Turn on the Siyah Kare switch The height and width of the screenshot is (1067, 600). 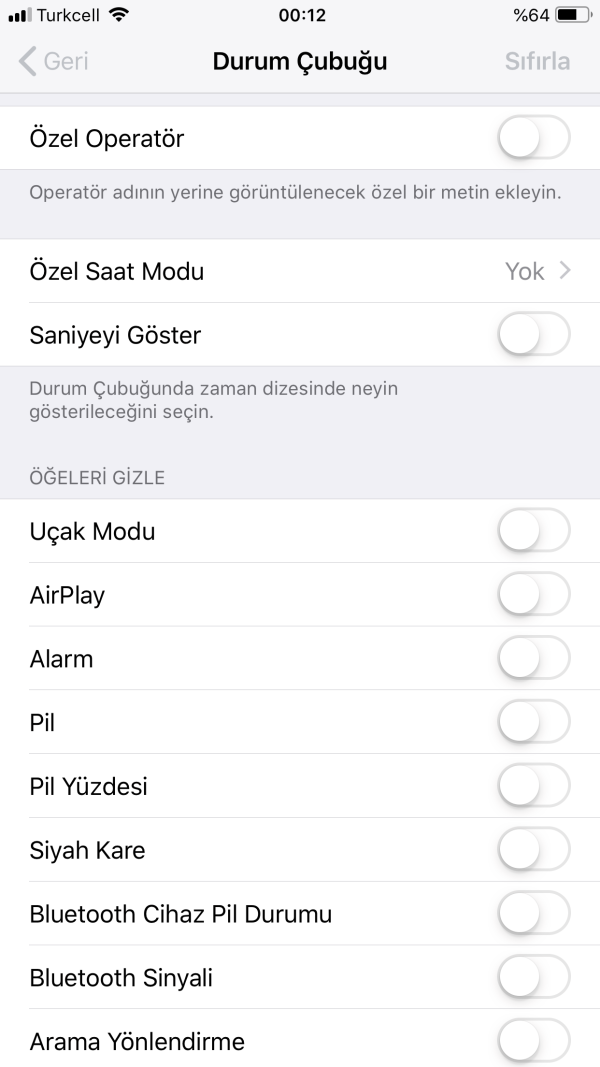tap(533, 850)
